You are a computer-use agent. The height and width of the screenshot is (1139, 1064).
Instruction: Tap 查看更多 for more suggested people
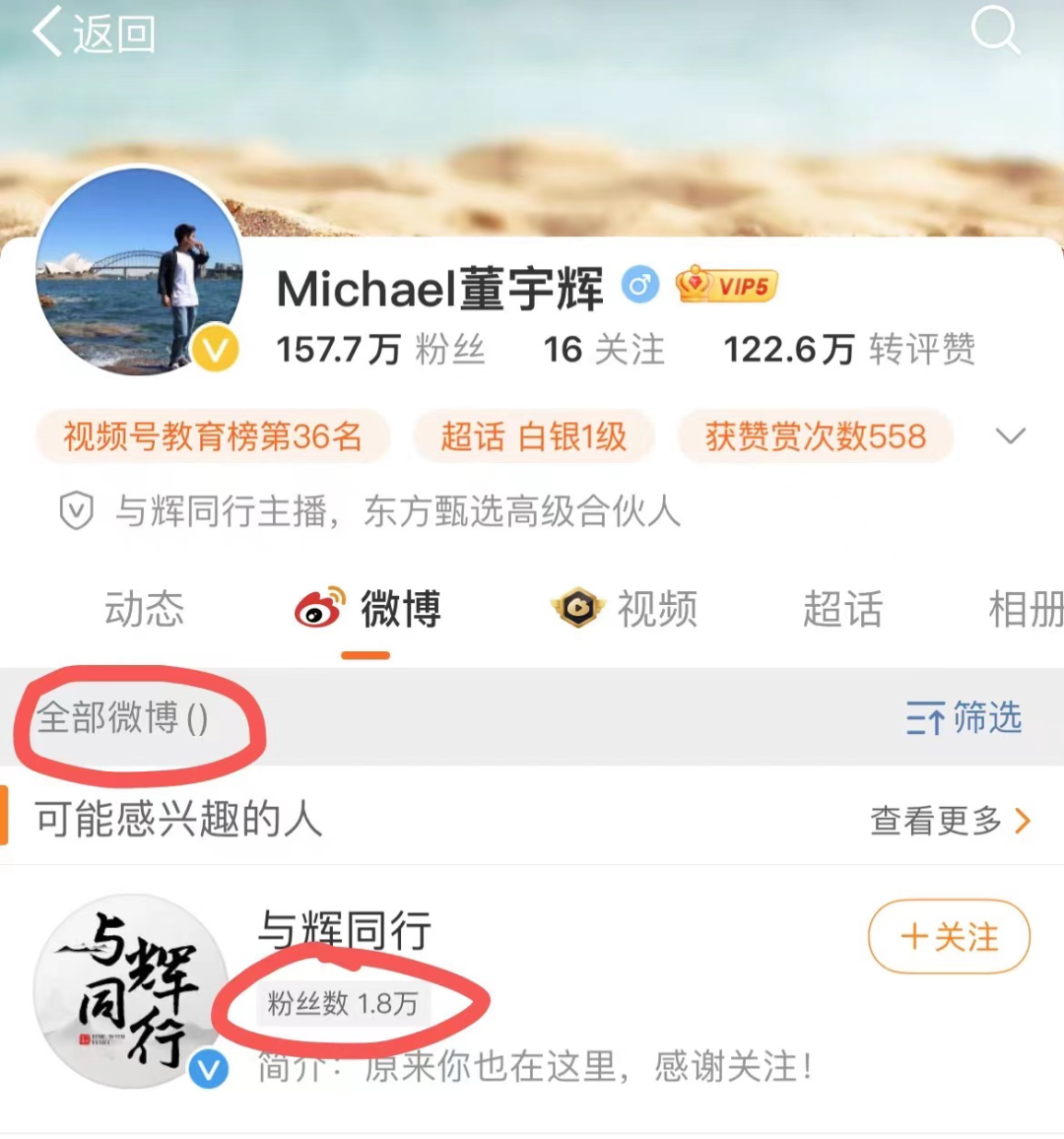950,820
